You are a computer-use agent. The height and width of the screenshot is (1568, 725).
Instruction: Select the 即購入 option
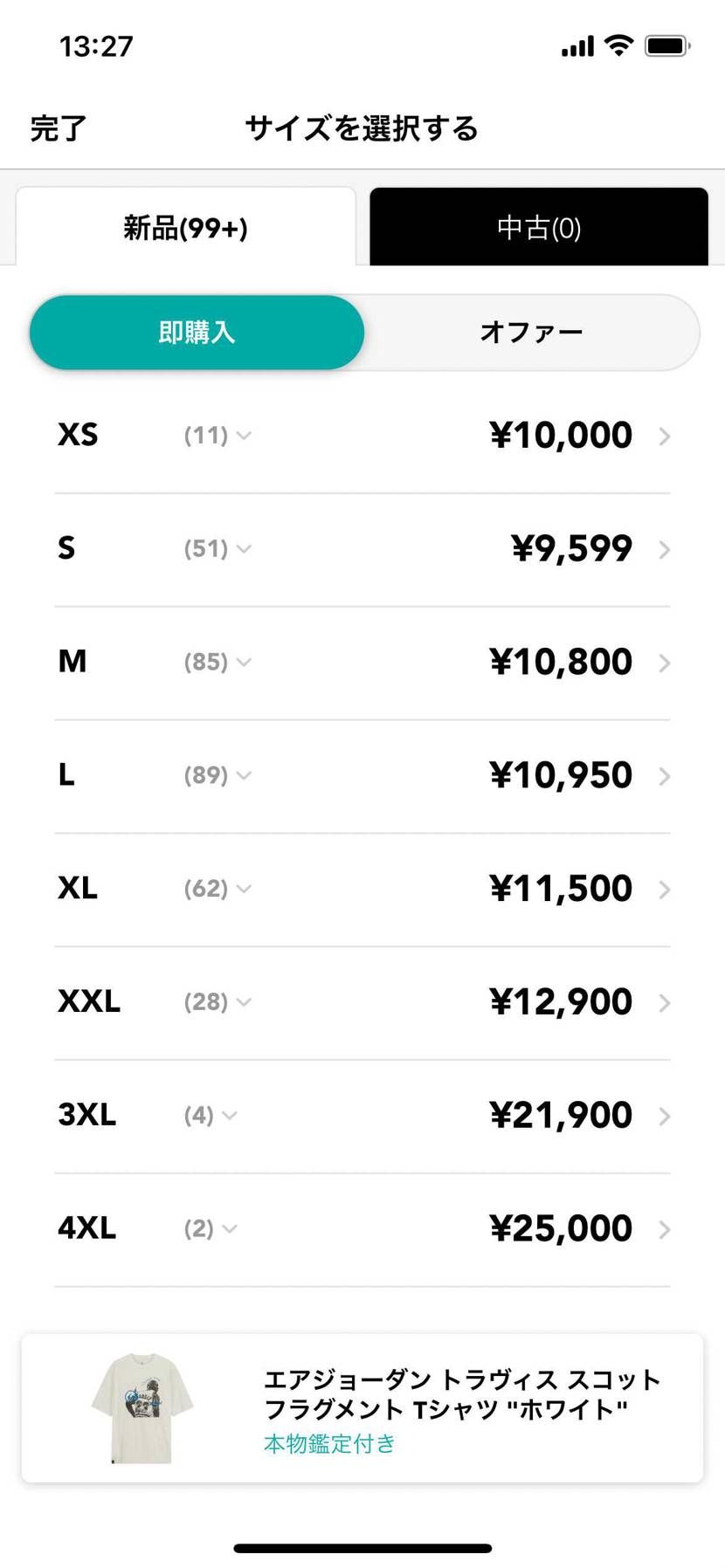[197, 333]
